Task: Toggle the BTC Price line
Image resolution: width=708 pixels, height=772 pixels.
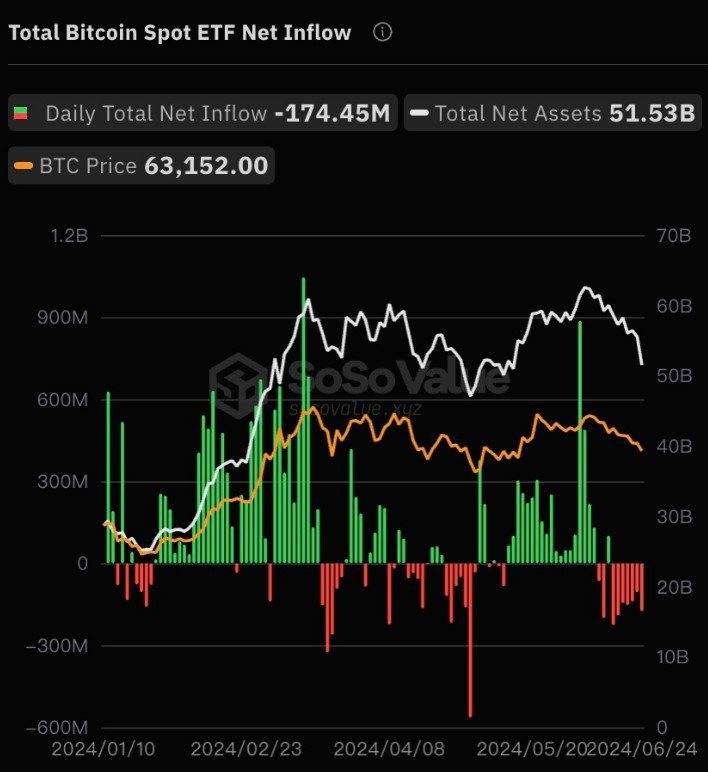Action: tap(141, 165)
